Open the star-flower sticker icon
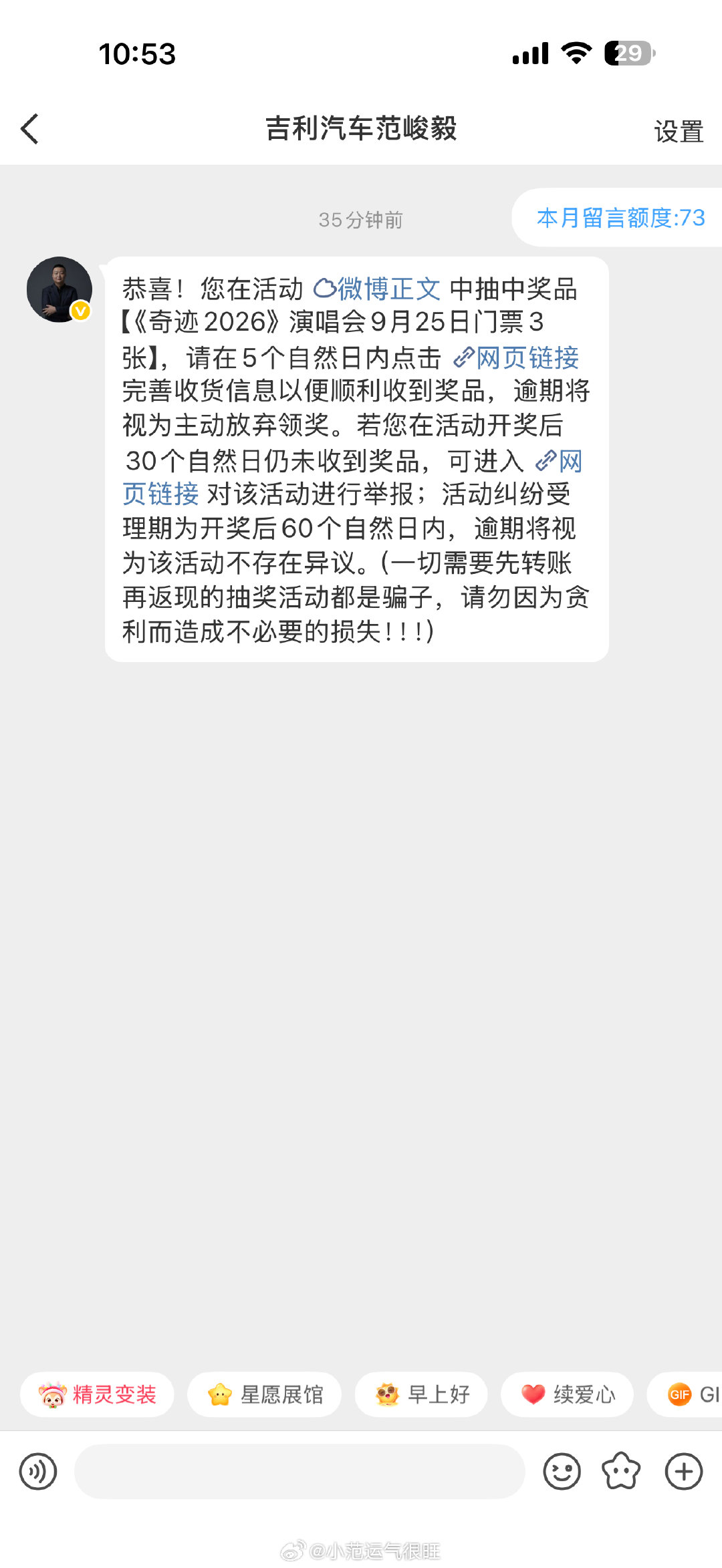The image size is (722, 1568). (621, 1471)
